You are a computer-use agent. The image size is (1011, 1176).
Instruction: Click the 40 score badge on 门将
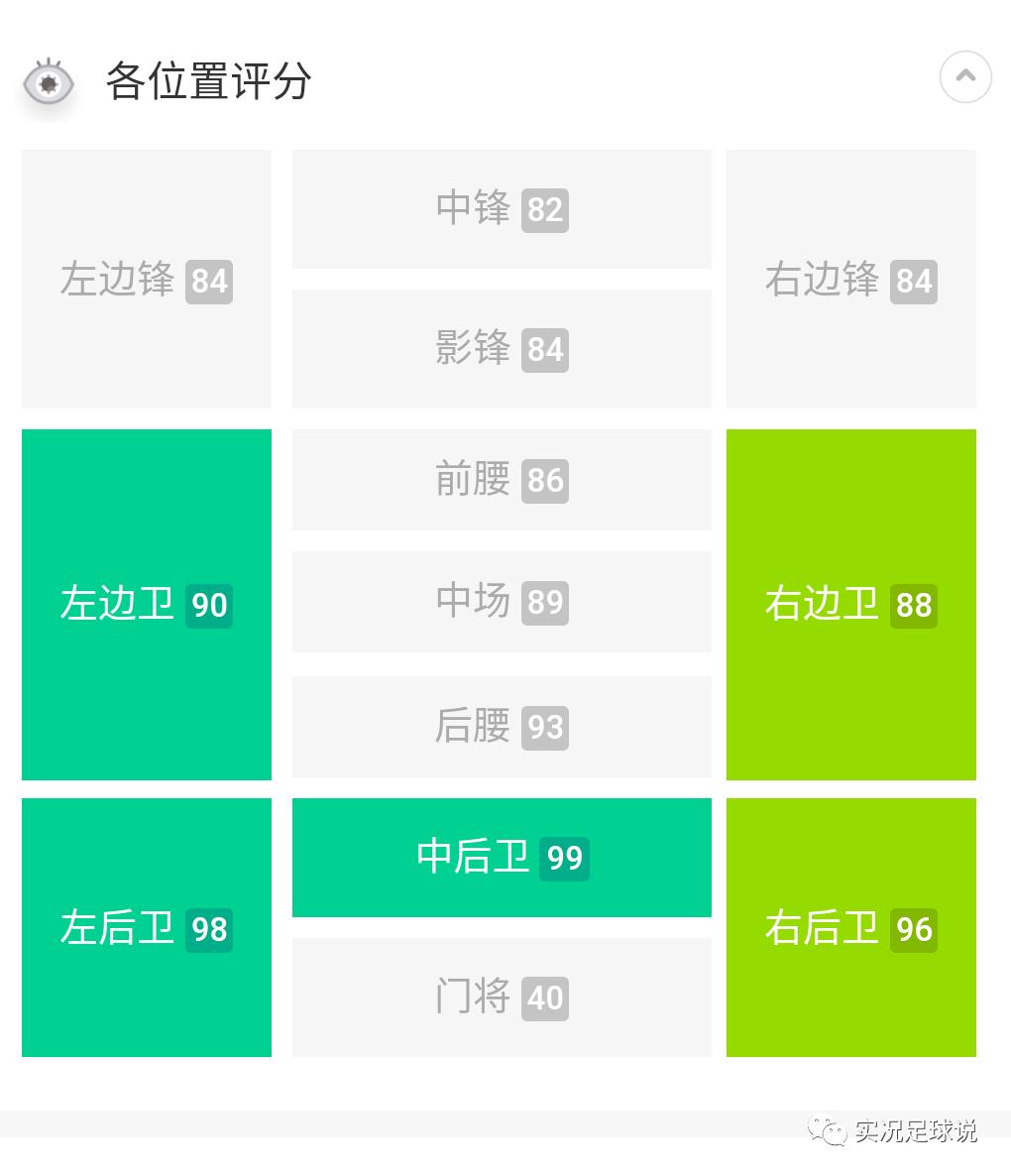545,999
